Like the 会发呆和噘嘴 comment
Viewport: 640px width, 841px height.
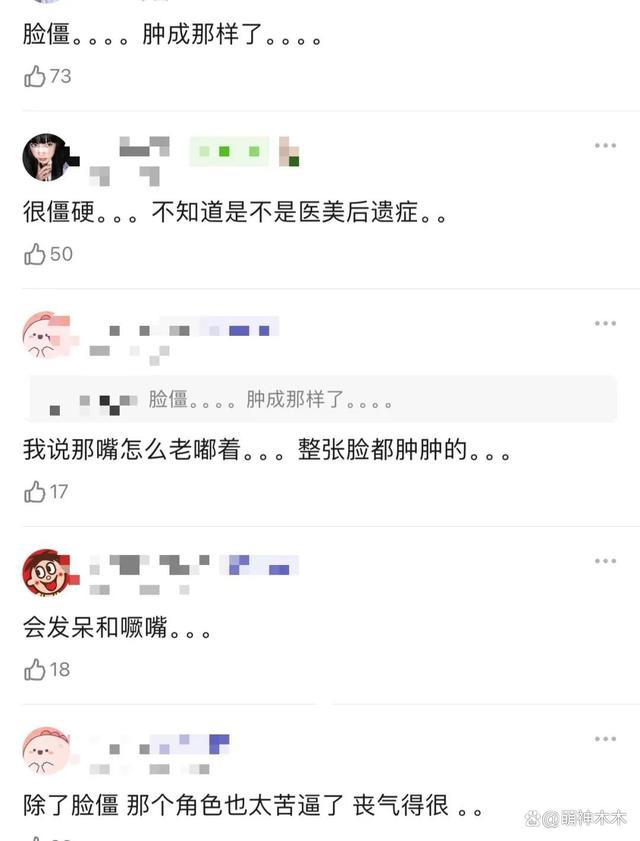[35, 670]
